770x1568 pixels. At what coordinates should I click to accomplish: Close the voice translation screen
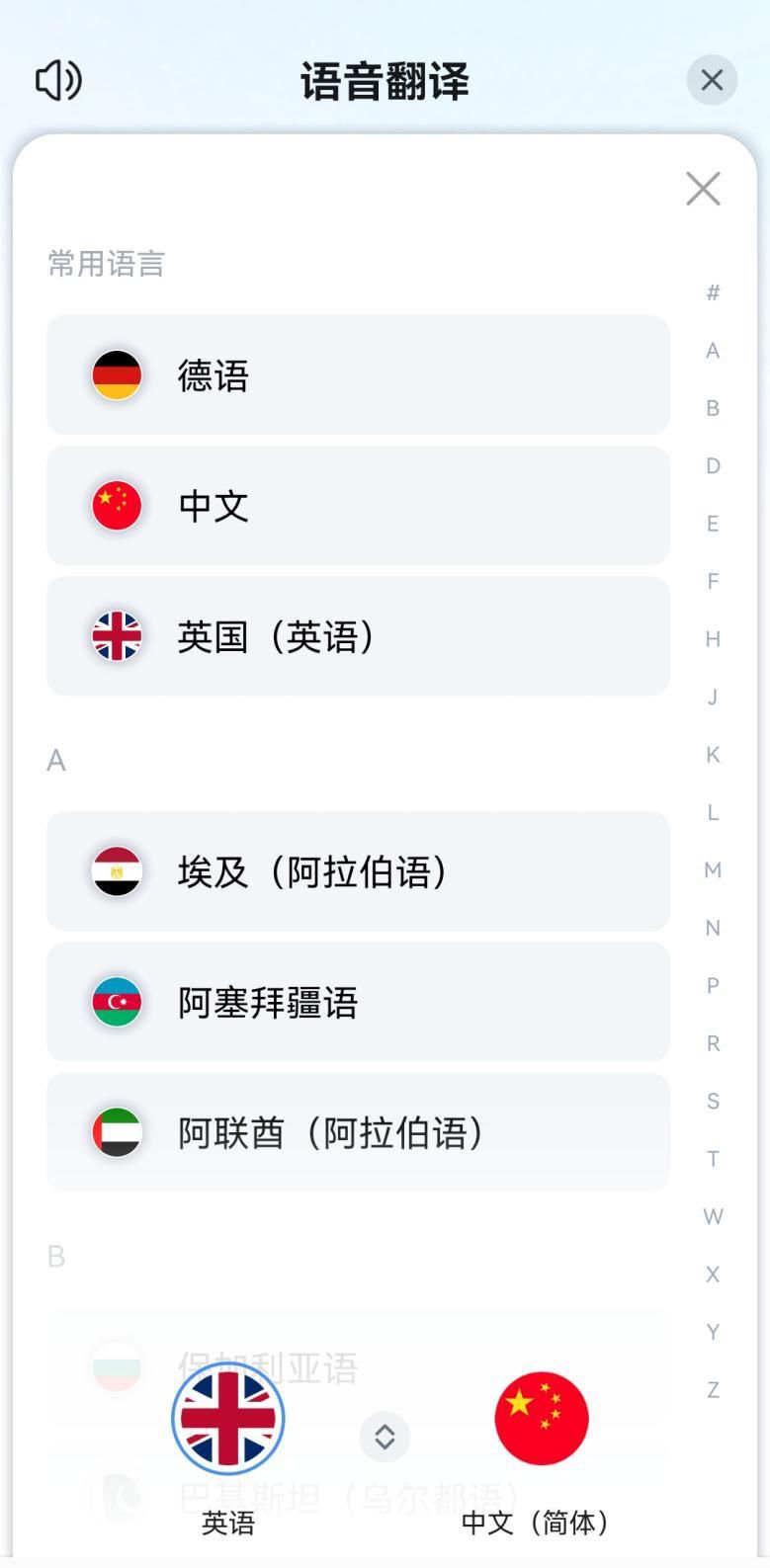point(712,80)
